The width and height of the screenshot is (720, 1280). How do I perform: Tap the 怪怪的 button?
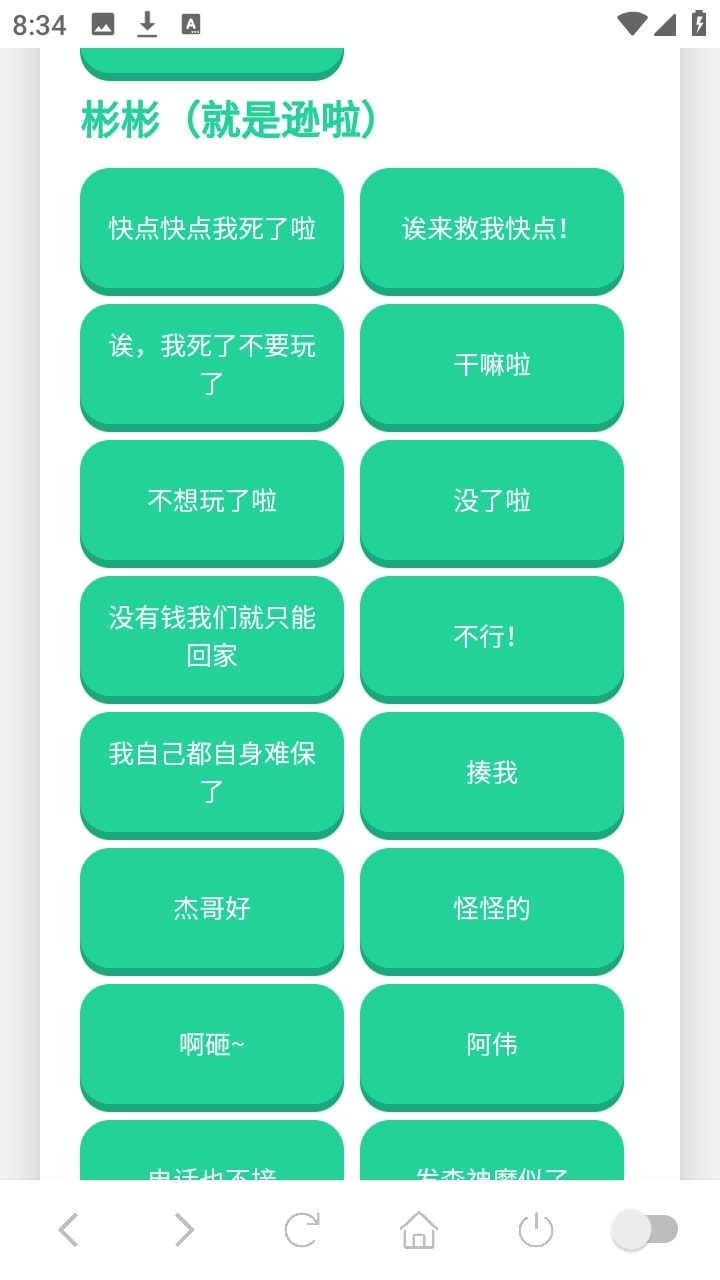coord(492,909)
